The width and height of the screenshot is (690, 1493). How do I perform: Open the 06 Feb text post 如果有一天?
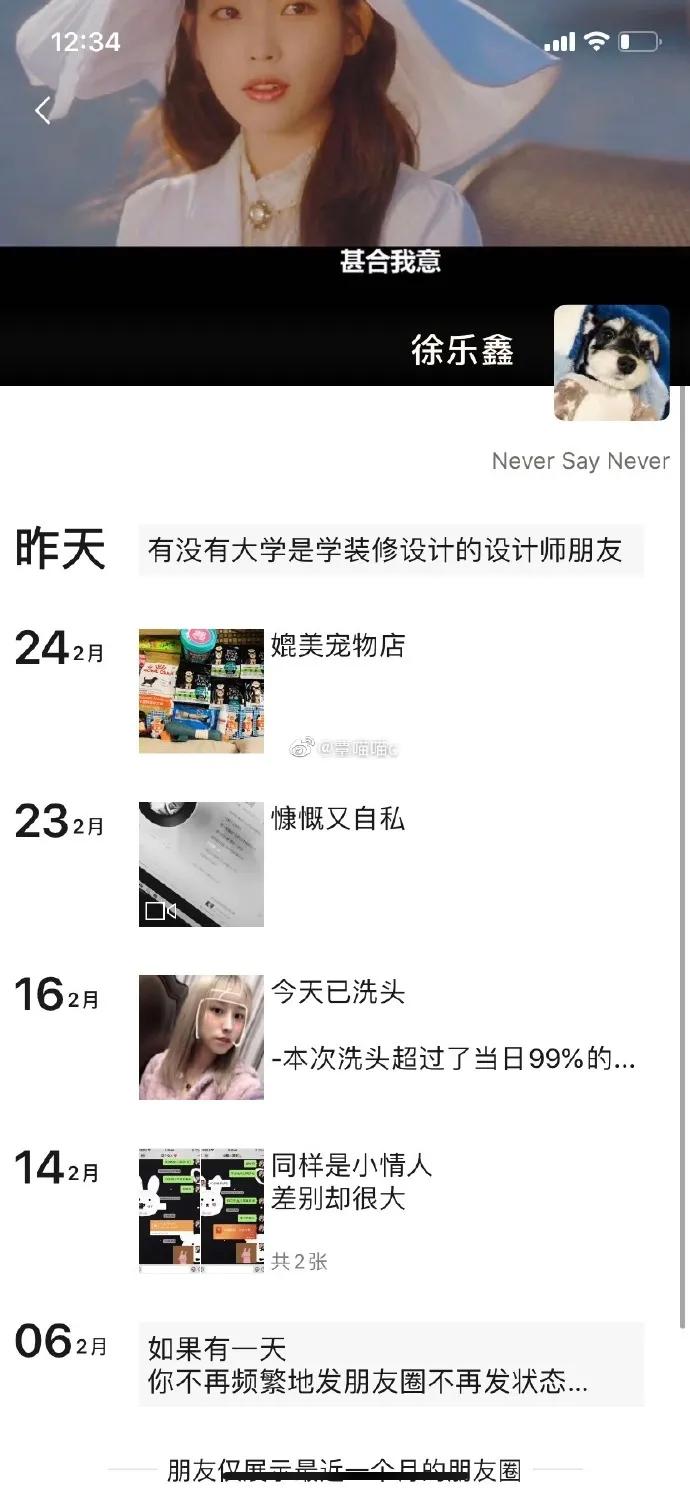pos(390,1365)
